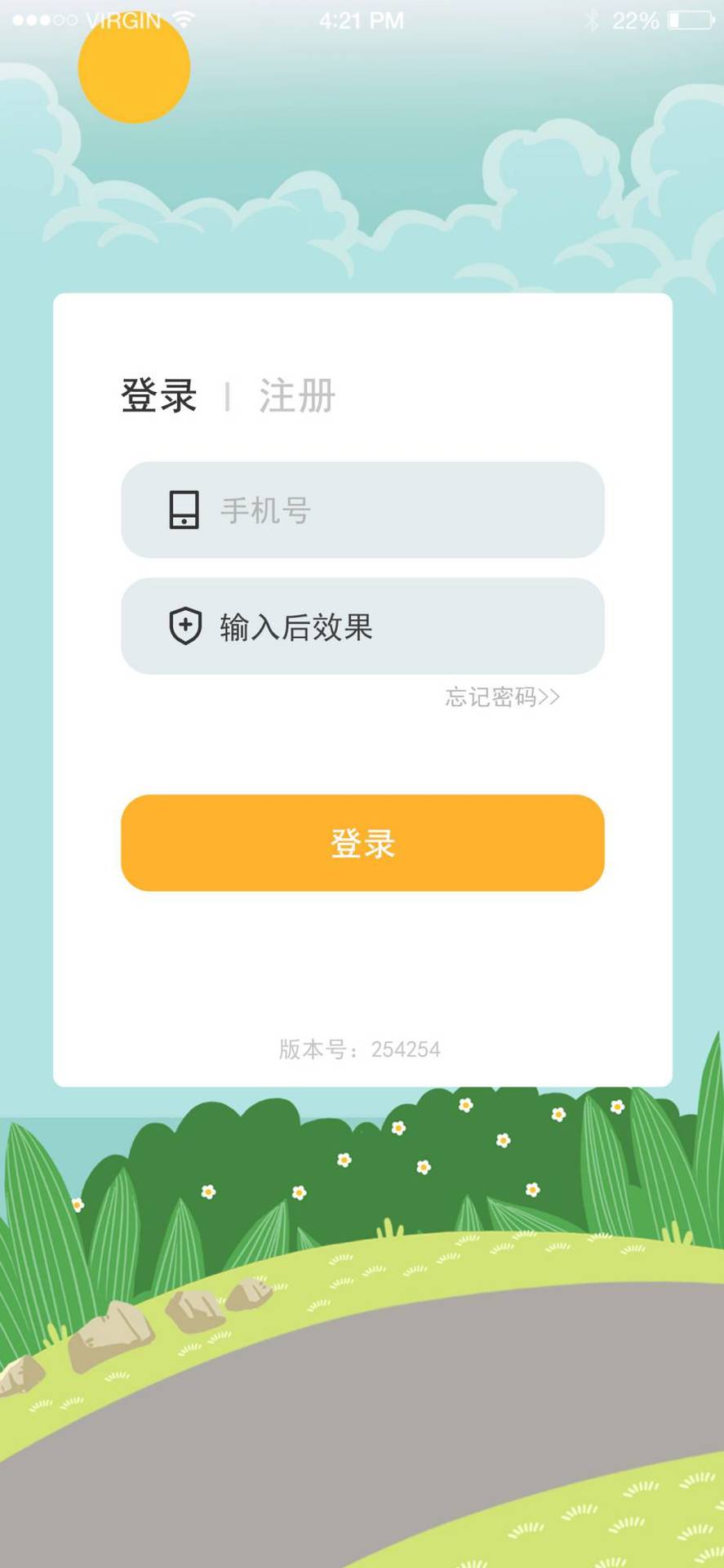The height and width of the screenshot is (1568, 724).
Task: Tap the orange 登录 button
Action: pos(362,843)
